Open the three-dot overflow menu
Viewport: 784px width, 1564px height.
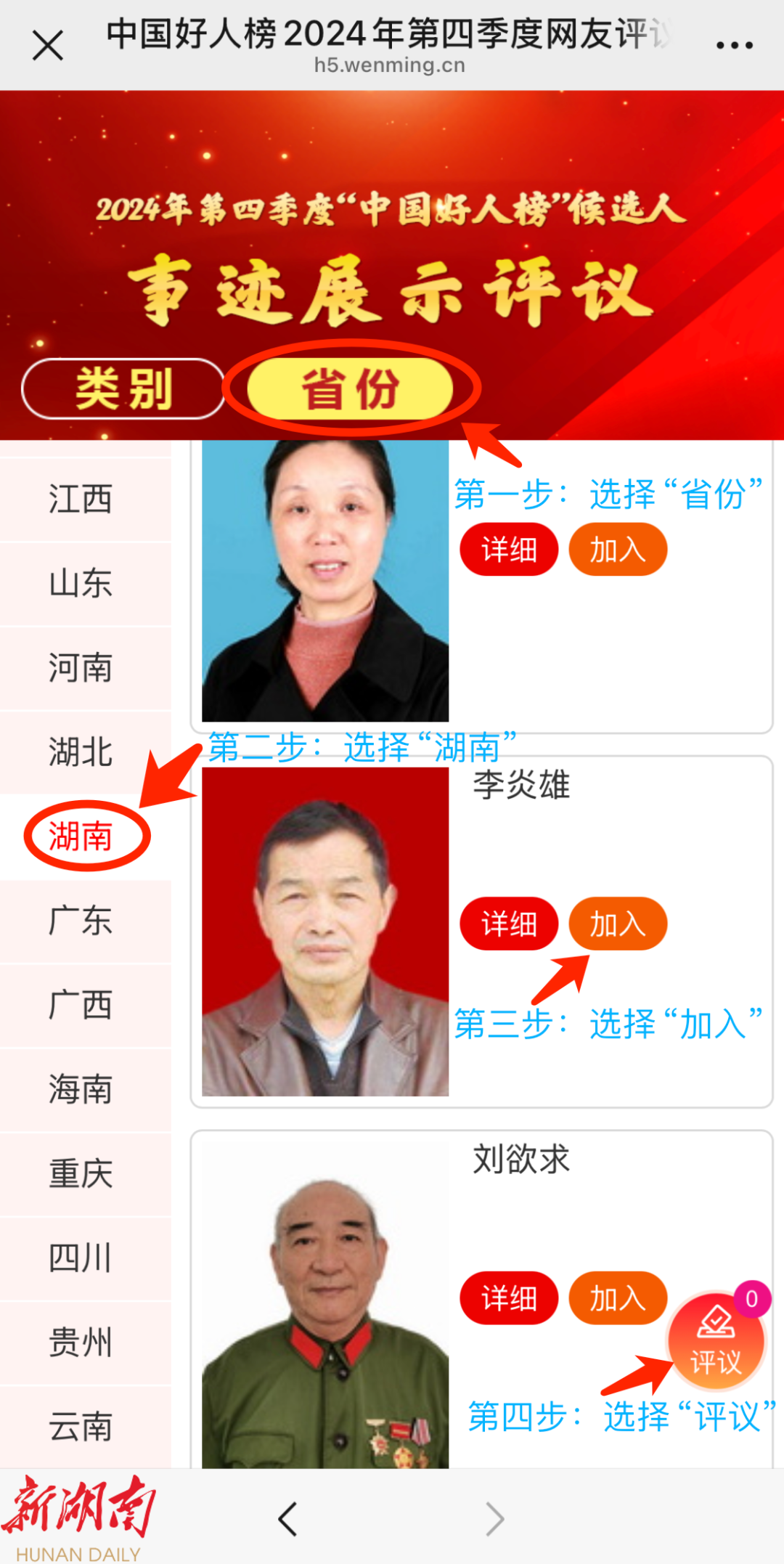coord(734,46)
